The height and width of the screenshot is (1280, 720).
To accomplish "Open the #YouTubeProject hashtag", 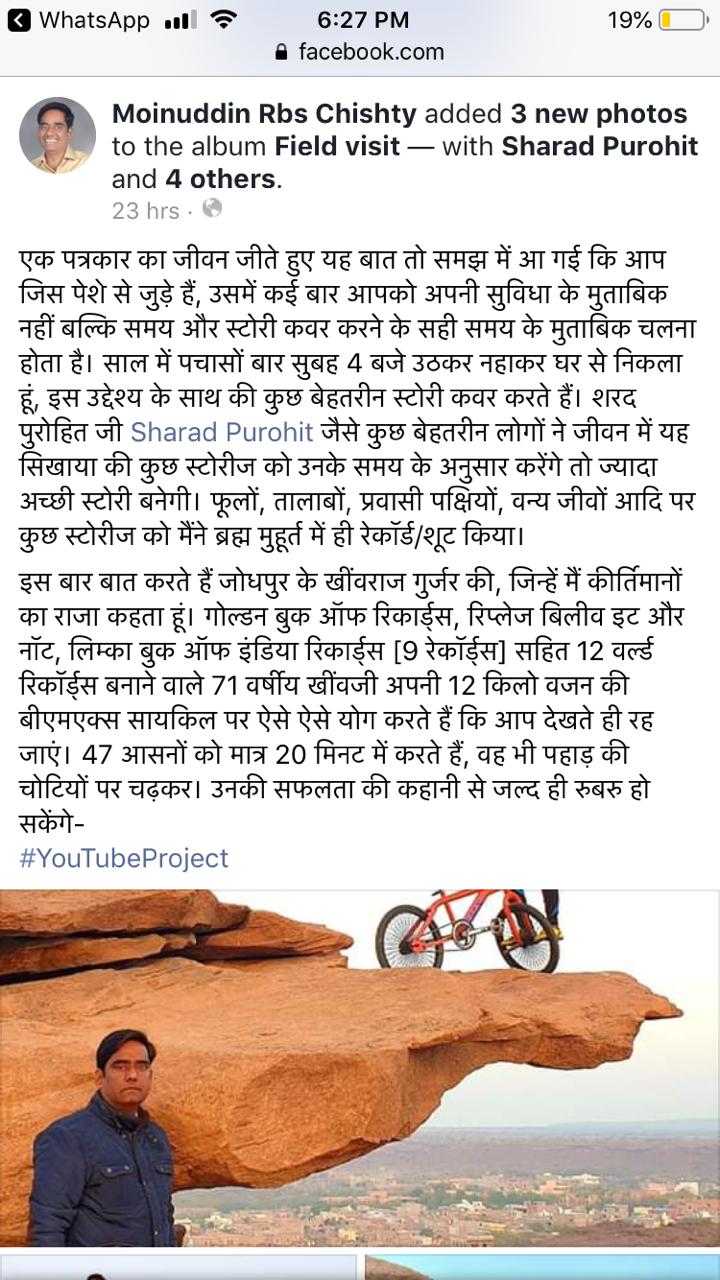I will point(124,858).
